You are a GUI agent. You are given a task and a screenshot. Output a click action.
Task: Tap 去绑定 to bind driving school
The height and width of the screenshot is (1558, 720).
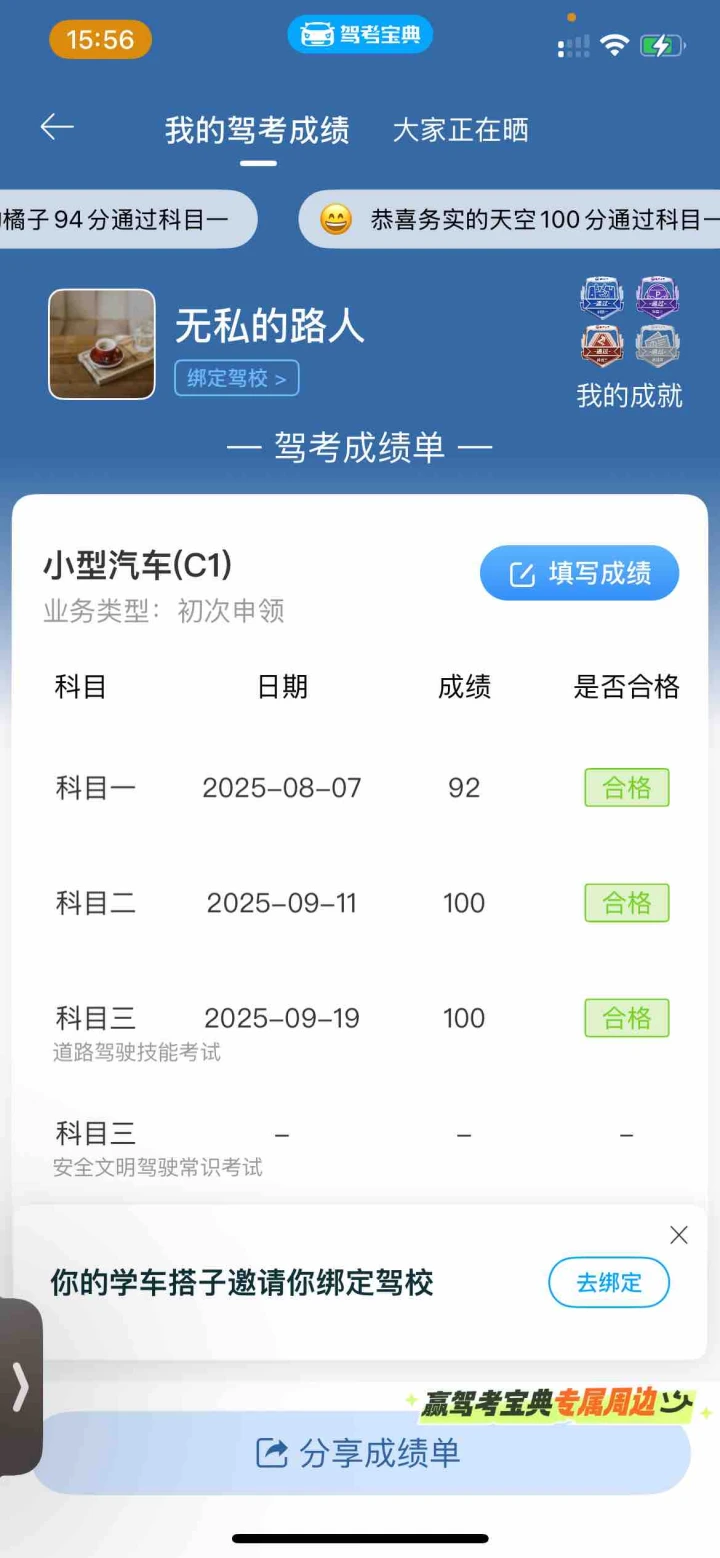click(x=608, y=1282)
